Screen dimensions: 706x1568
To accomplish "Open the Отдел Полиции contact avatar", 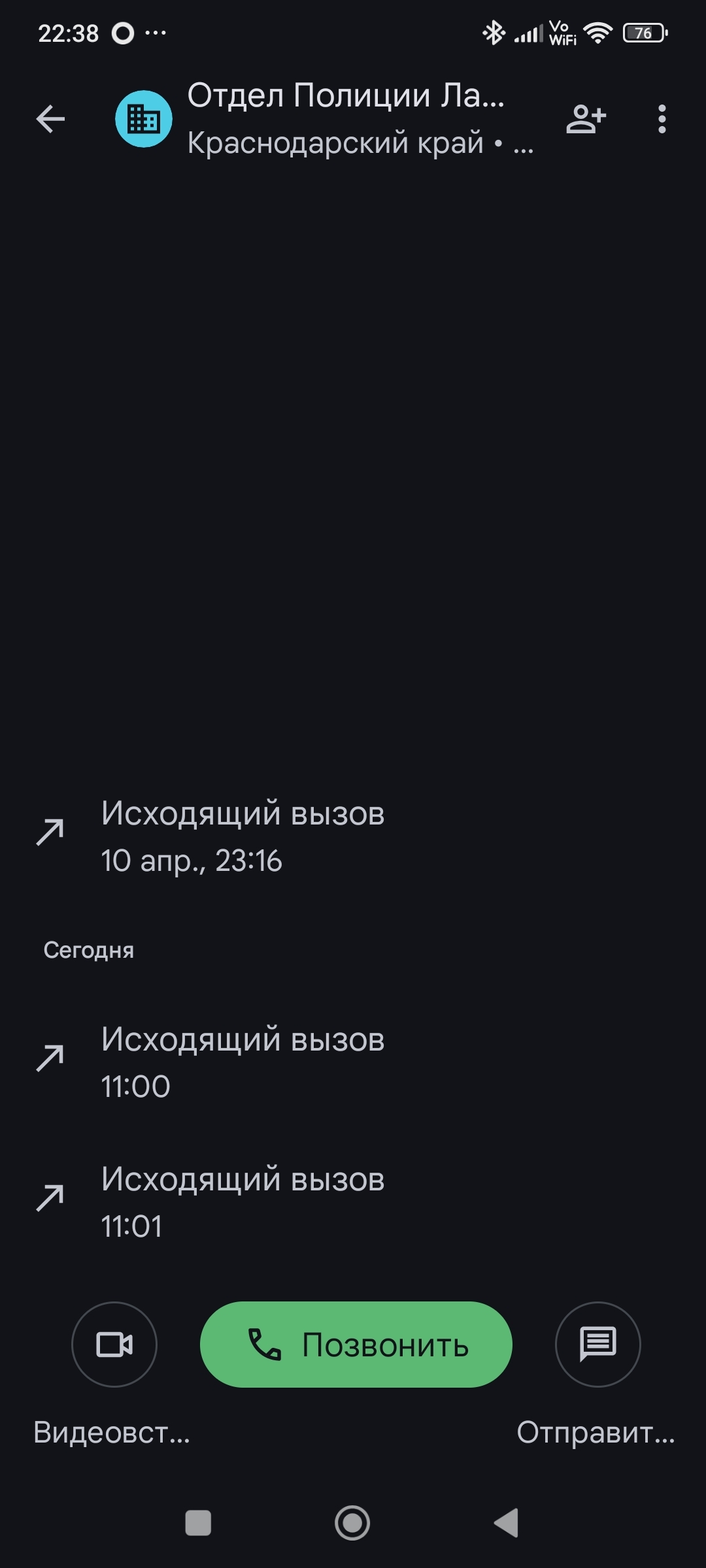I will (144, 119).
